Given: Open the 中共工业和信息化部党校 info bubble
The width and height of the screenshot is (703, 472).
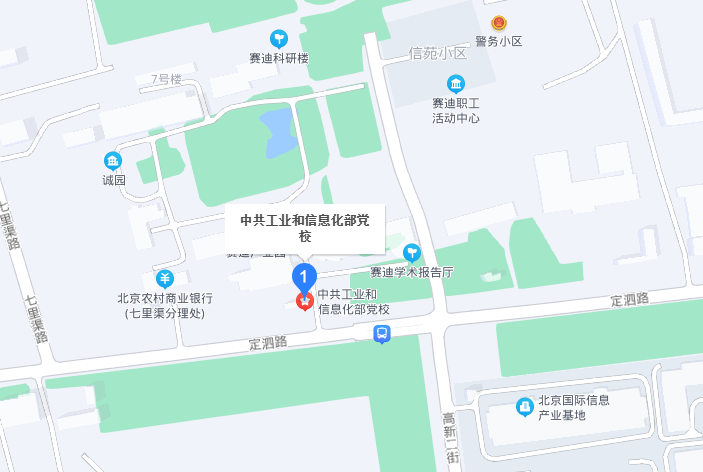Looking at the screenshot, I should pos(304,228).
